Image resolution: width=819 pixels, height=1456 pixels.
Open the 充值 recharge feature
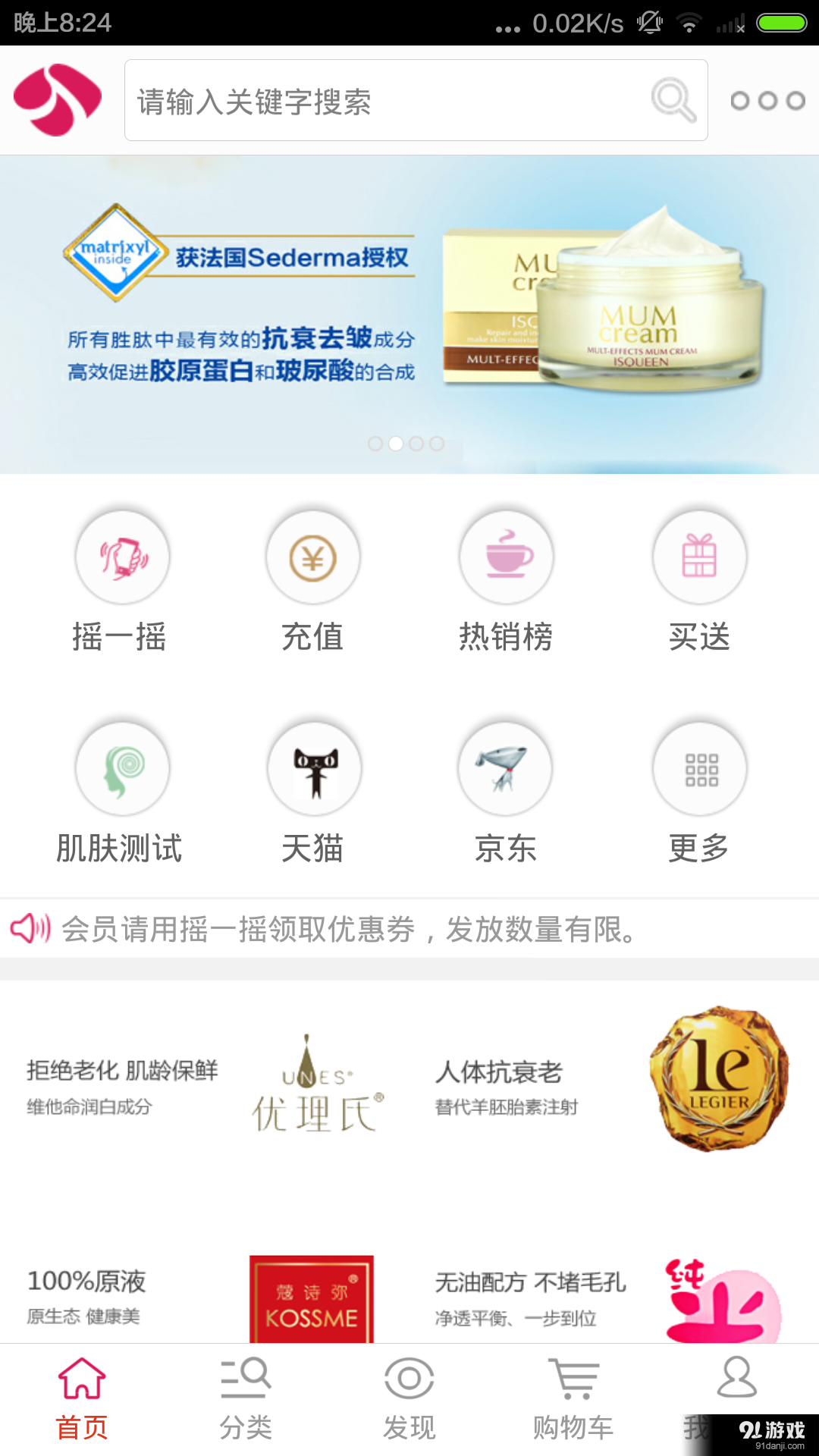pos(314,556)
